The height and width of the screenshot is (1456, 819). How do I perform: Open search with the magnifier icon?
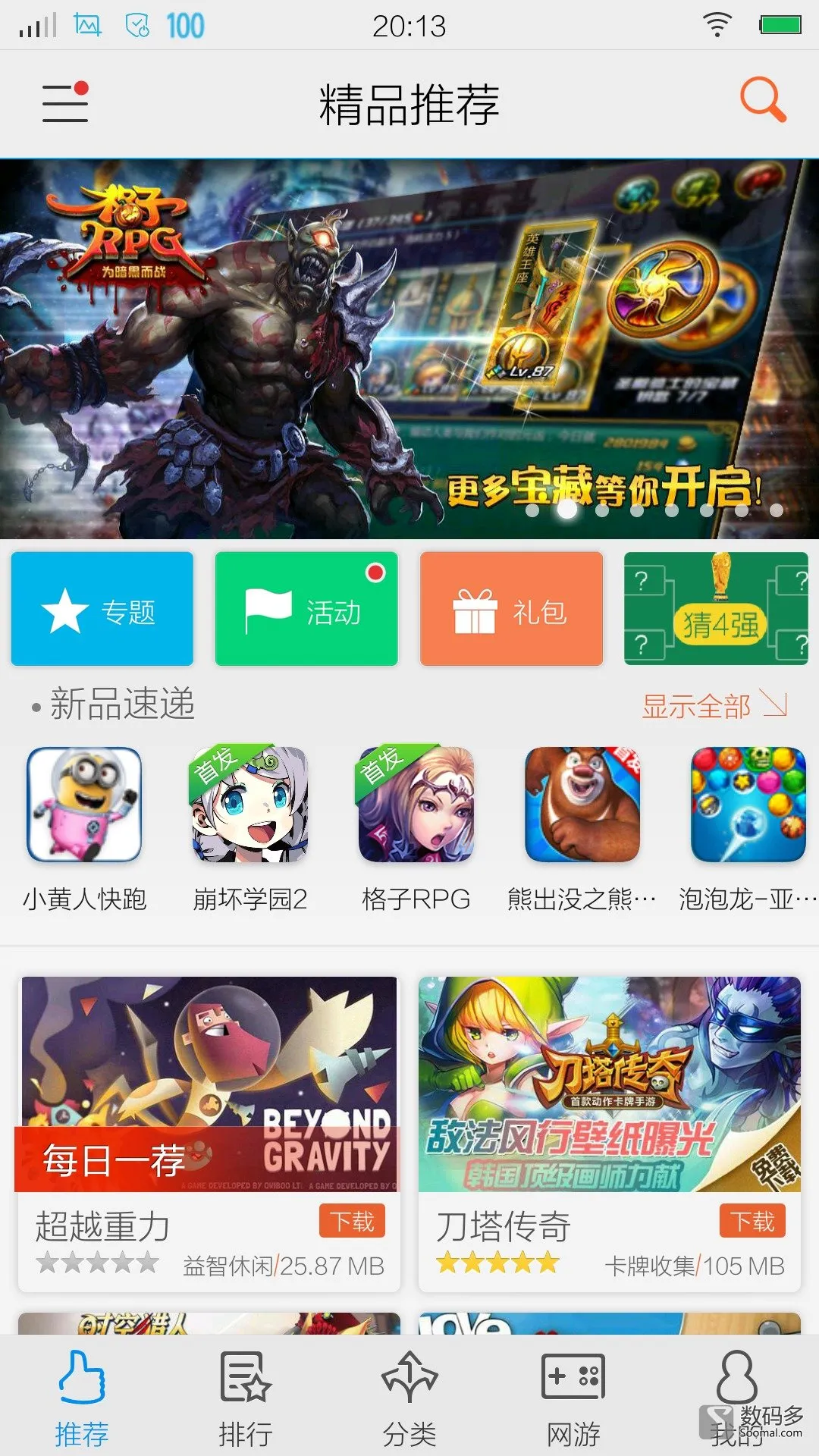[762, 100]
